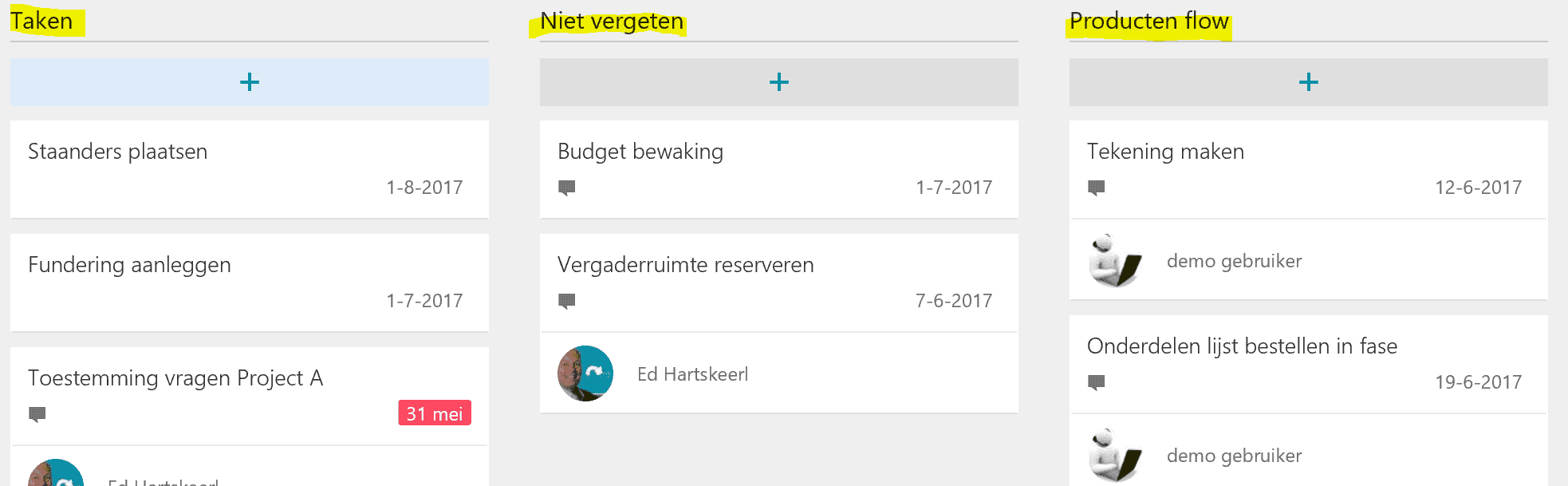The width and height of the screenshot is (1568, 486).
Task: Add a new card to Taken
Action: (250, 82)
